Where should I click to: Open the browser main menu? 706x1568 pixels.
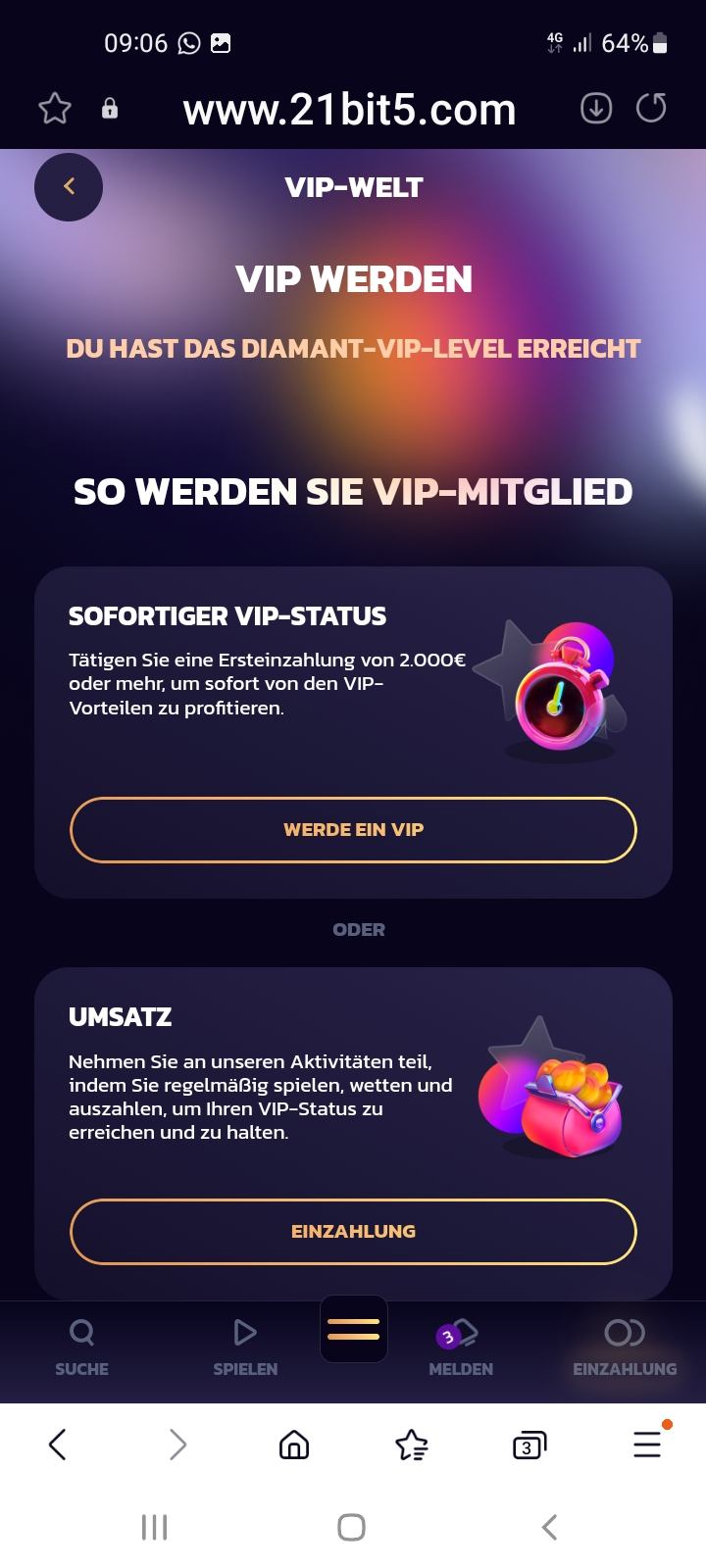pyautogui.click(x=647, y=1443)
